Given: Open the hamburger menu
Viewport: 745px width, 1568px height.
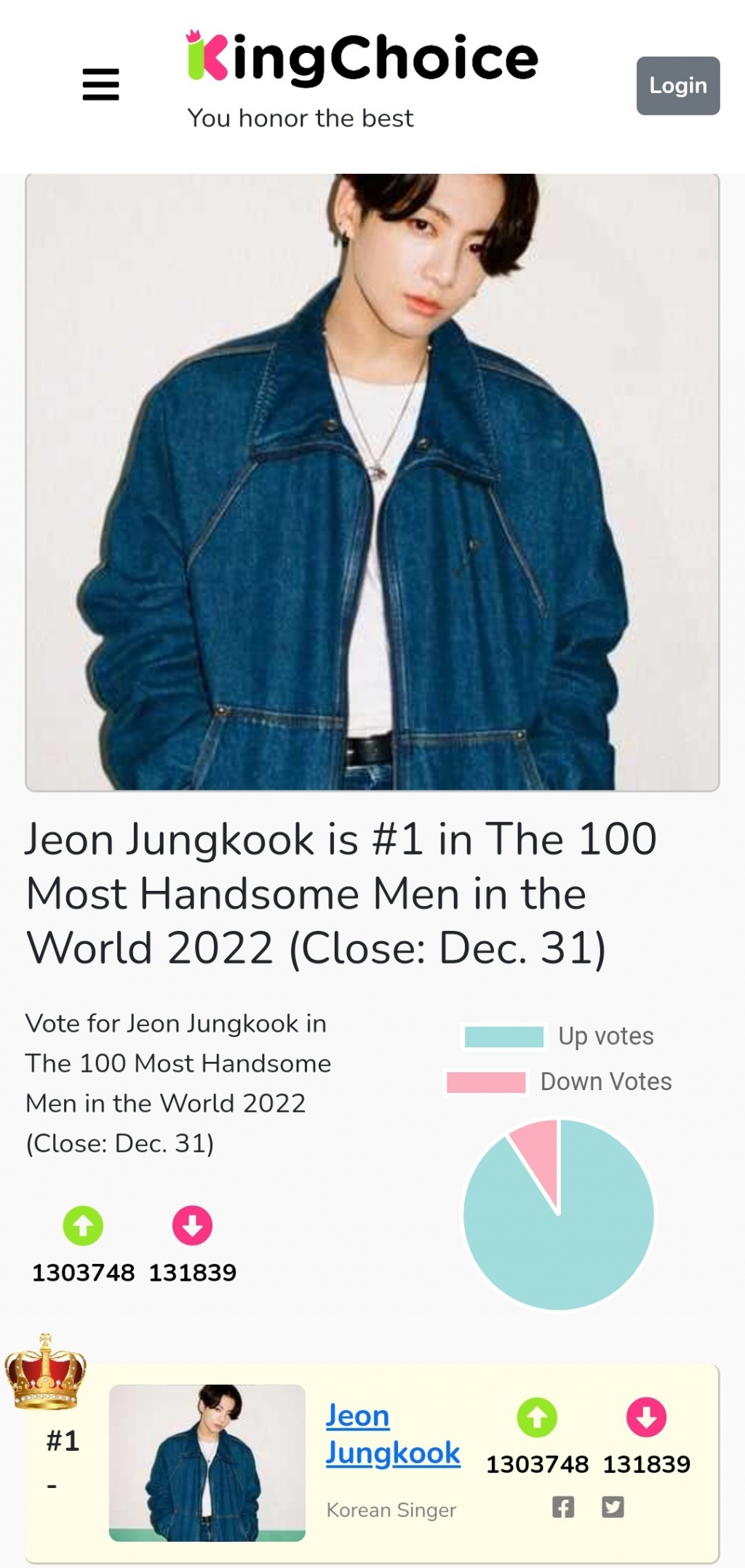Looking at the screenshot, I should click(x=100, y=84).
